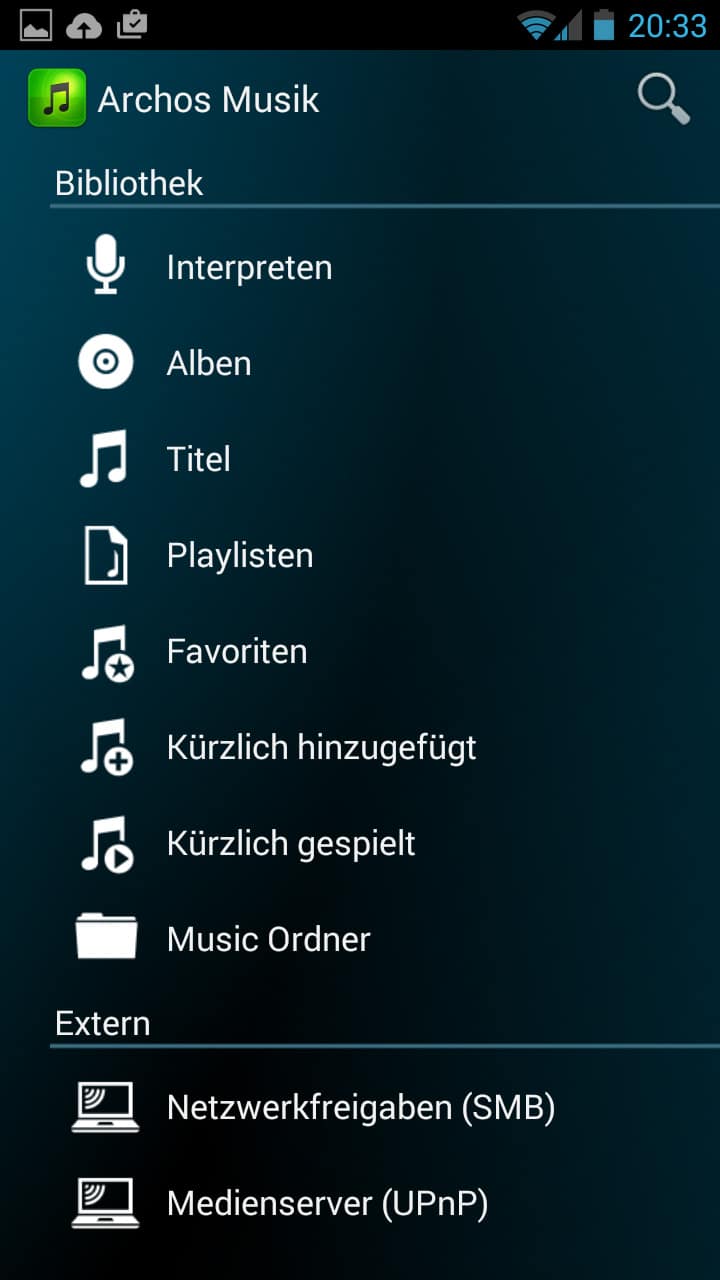Browse Alben in the library
The image size is (720, 1280).
[x=209, y=363]
